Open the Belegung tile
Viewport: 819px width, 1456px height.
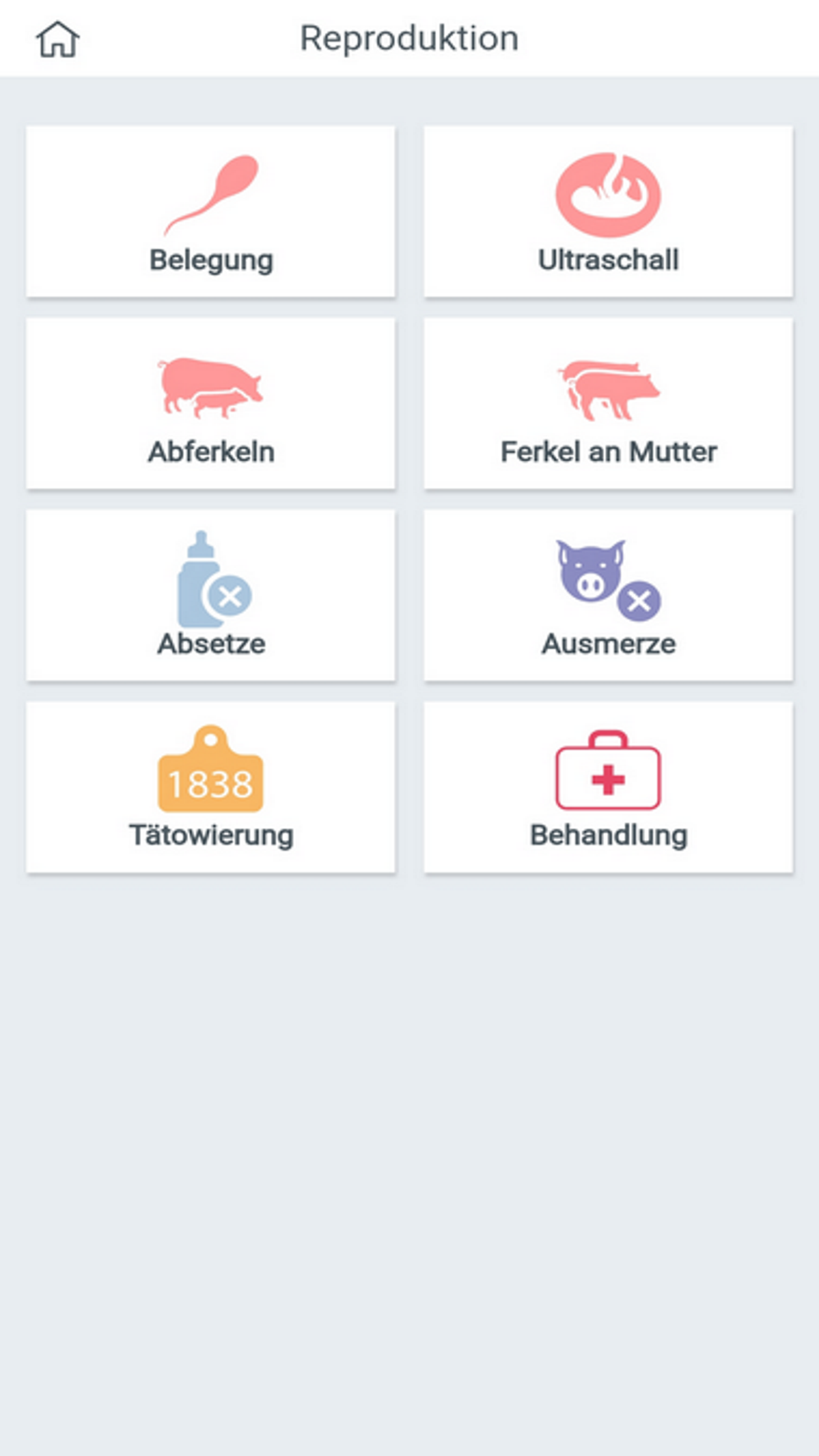click(211, 211)
